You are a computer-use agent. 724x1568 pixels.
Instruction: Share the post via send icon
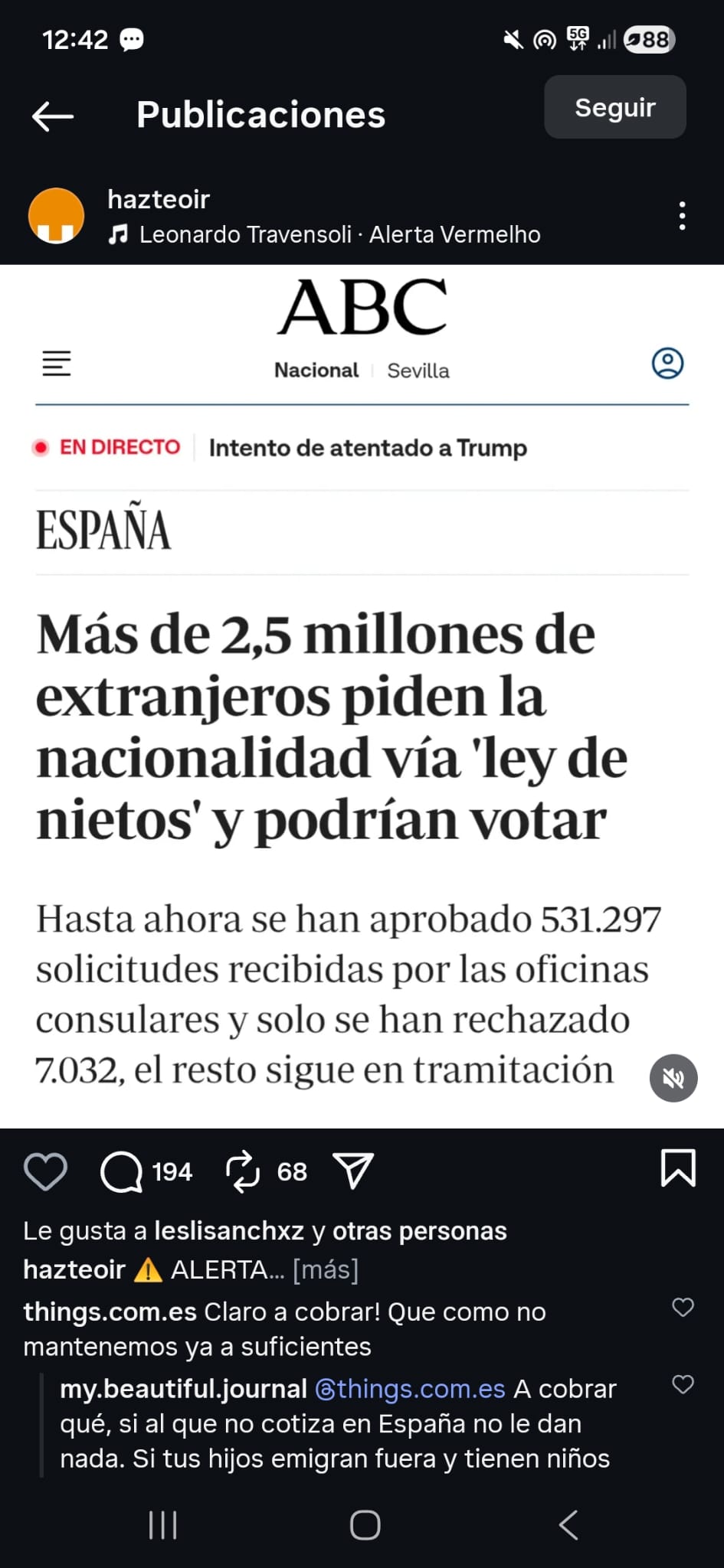[353, 1171]
